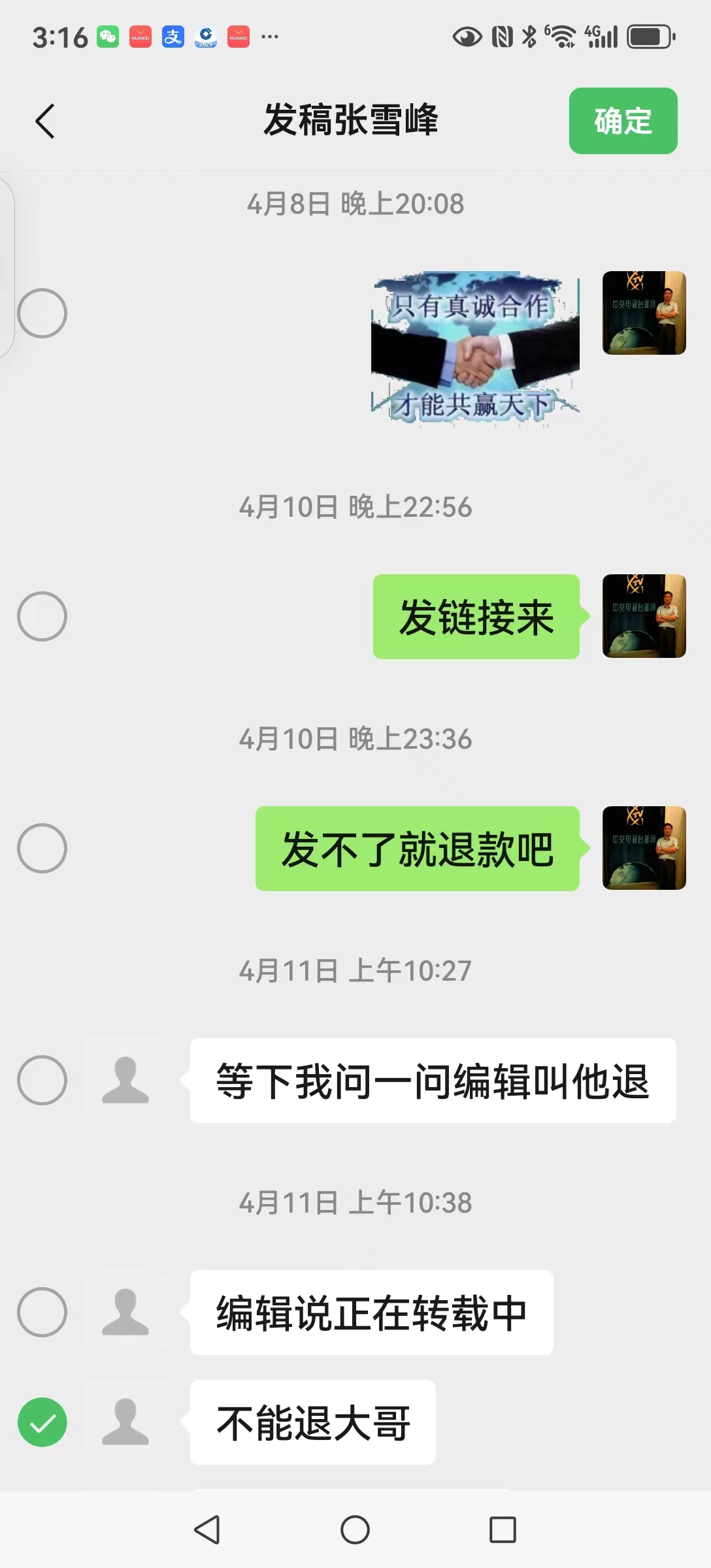This screenshot has width=711, height=1568.
Task: Tap the Alipay icon in the status bar
Action: [x=173, y=38]
